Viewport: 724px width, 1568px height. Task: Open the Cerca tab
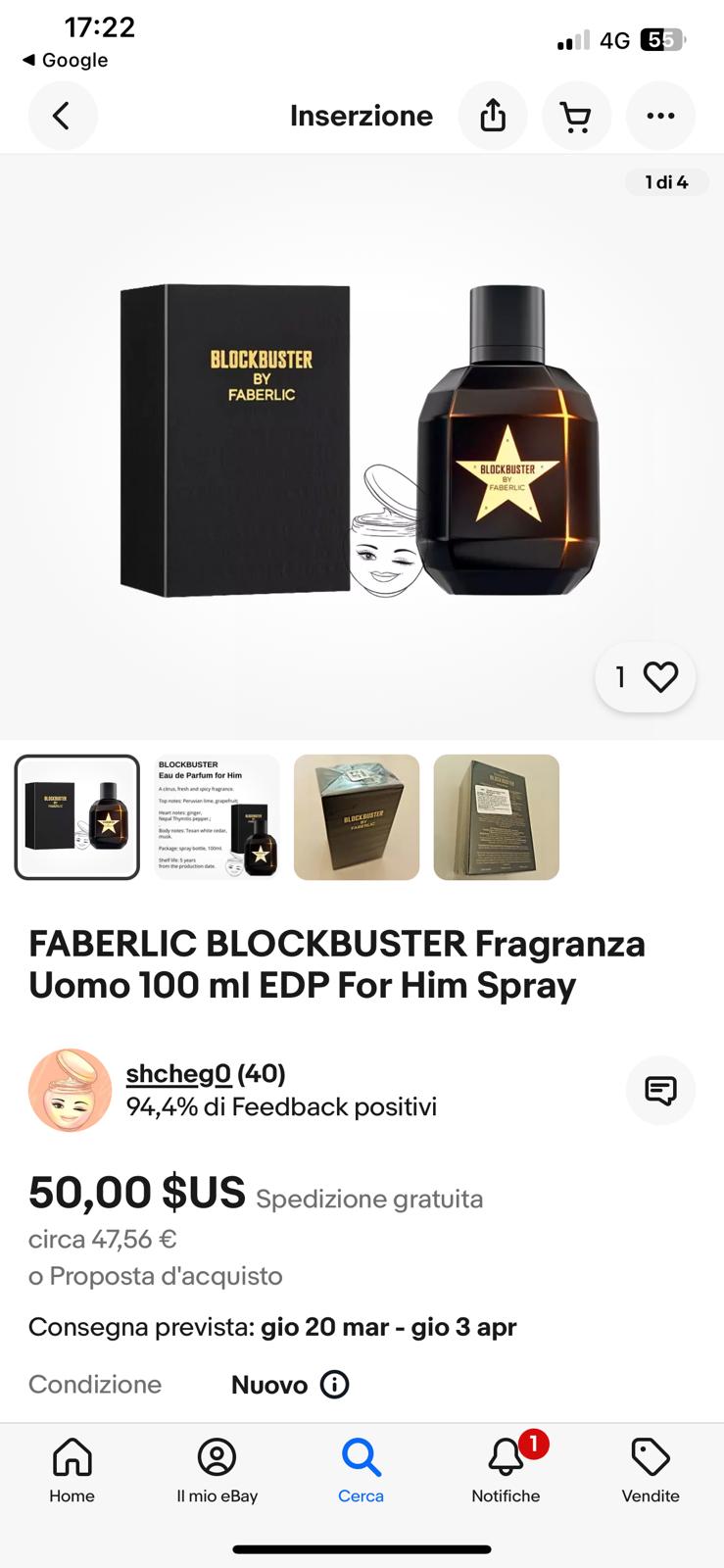pyautogui.click(x=361, y=1470)
